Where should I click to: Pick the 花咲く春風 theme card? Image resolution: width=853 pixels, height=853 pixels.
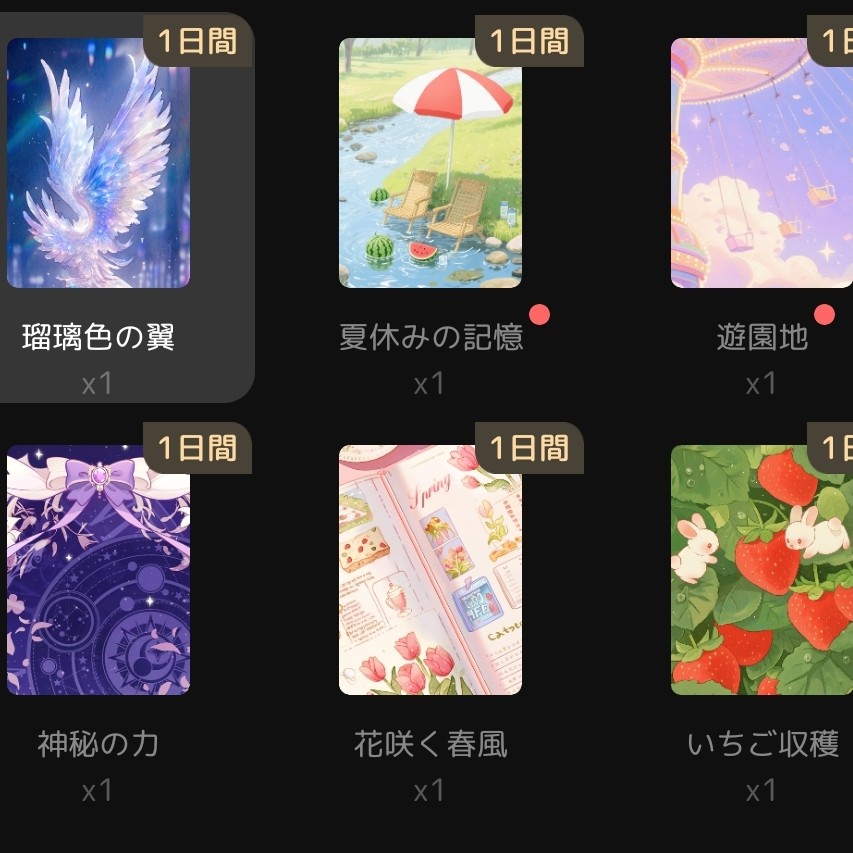[x=430, y=570]
